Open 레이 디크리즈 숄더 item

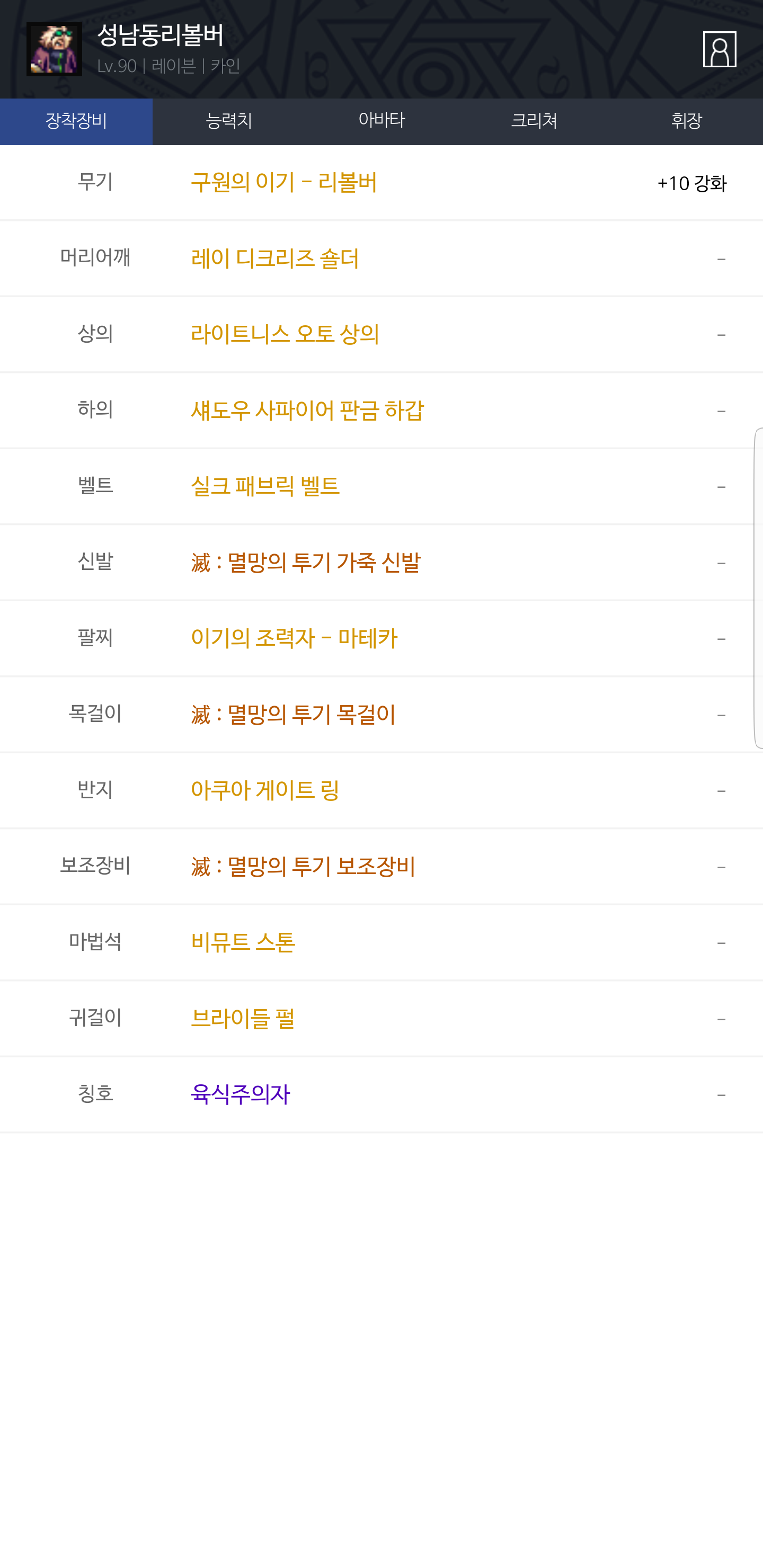point(274,259)
